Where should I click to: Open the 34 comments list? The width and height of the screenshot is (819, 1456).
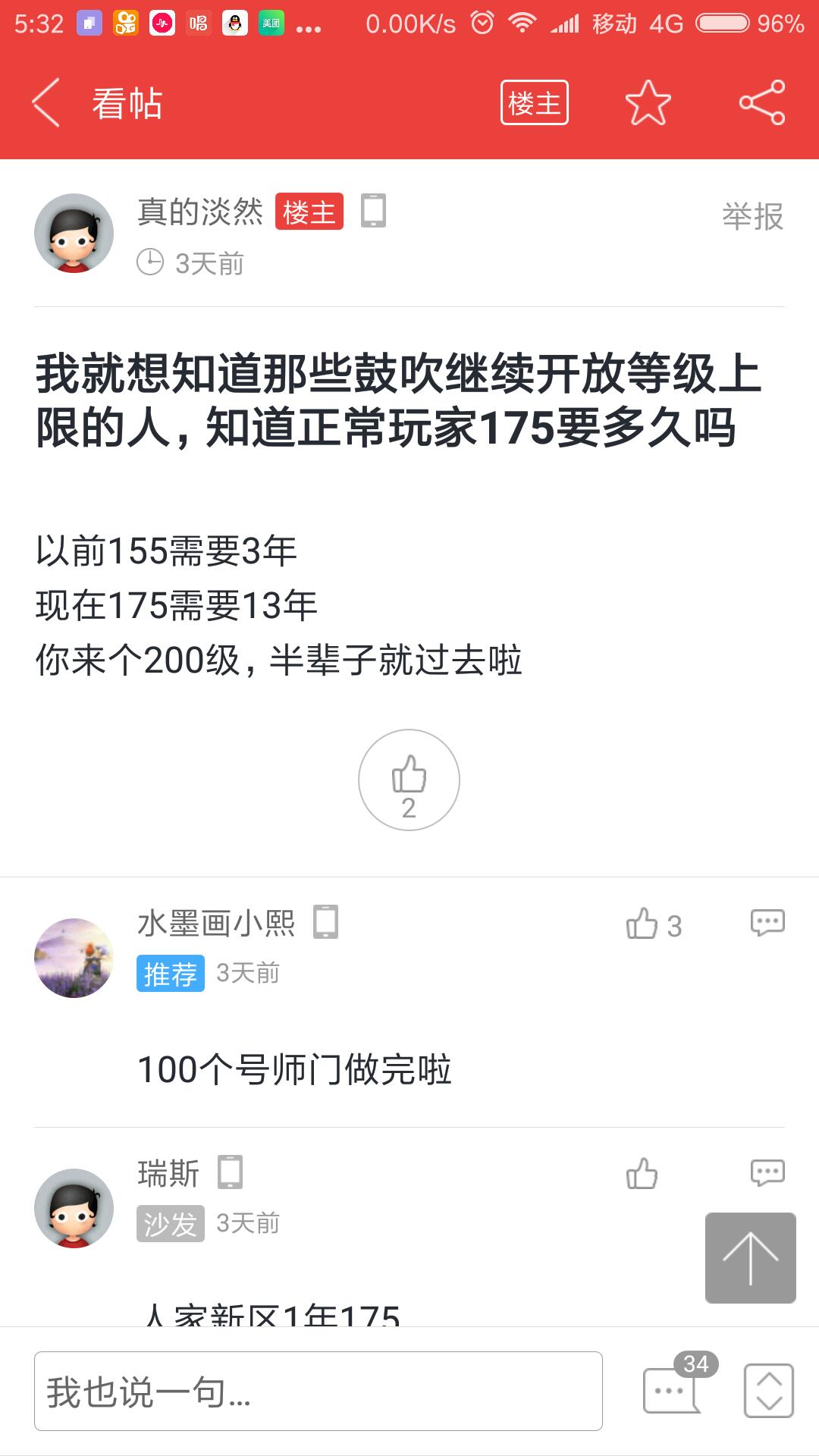672,1390
